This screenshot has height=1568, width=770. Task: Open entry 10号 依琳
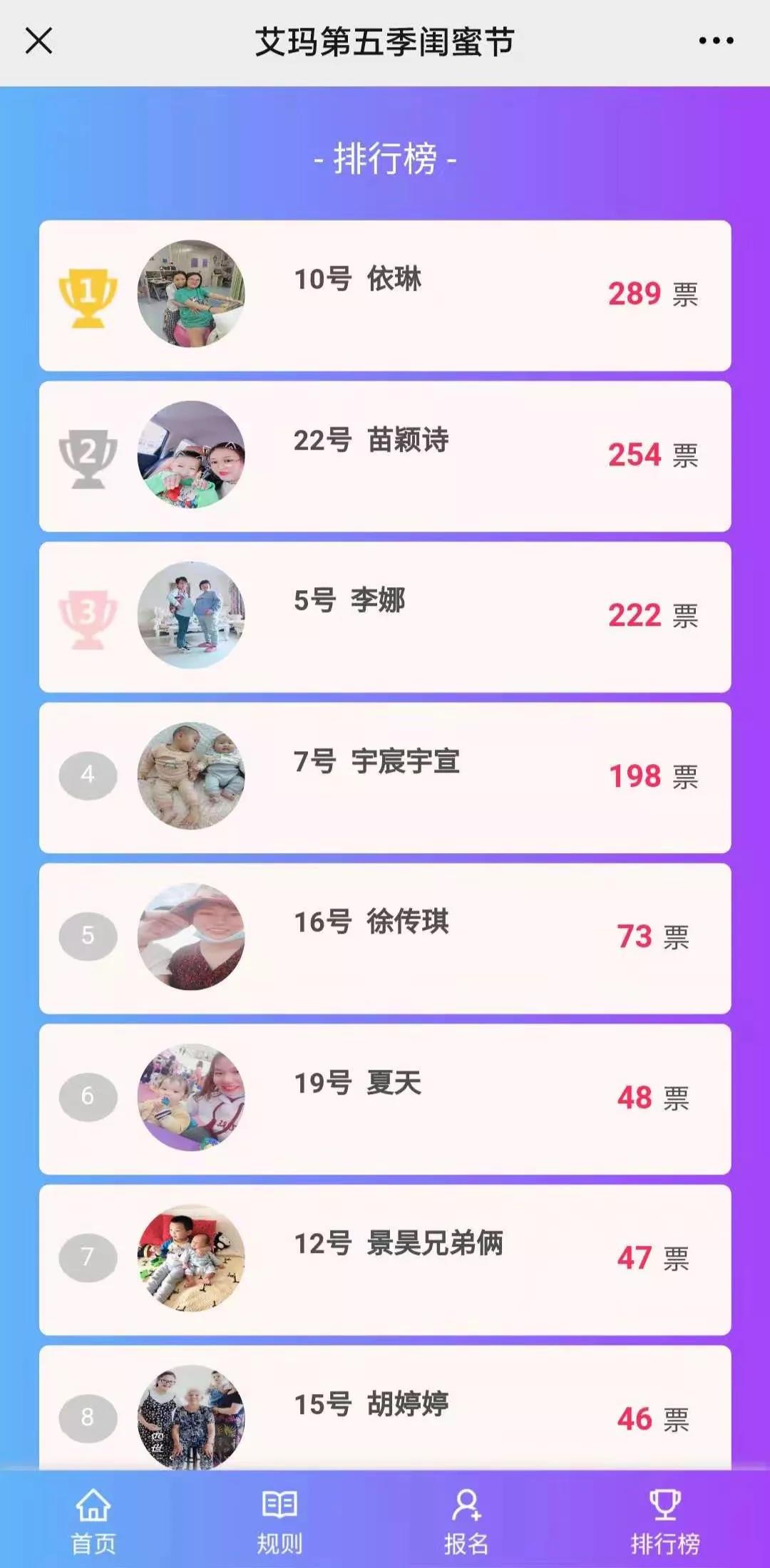coord(385,295)
